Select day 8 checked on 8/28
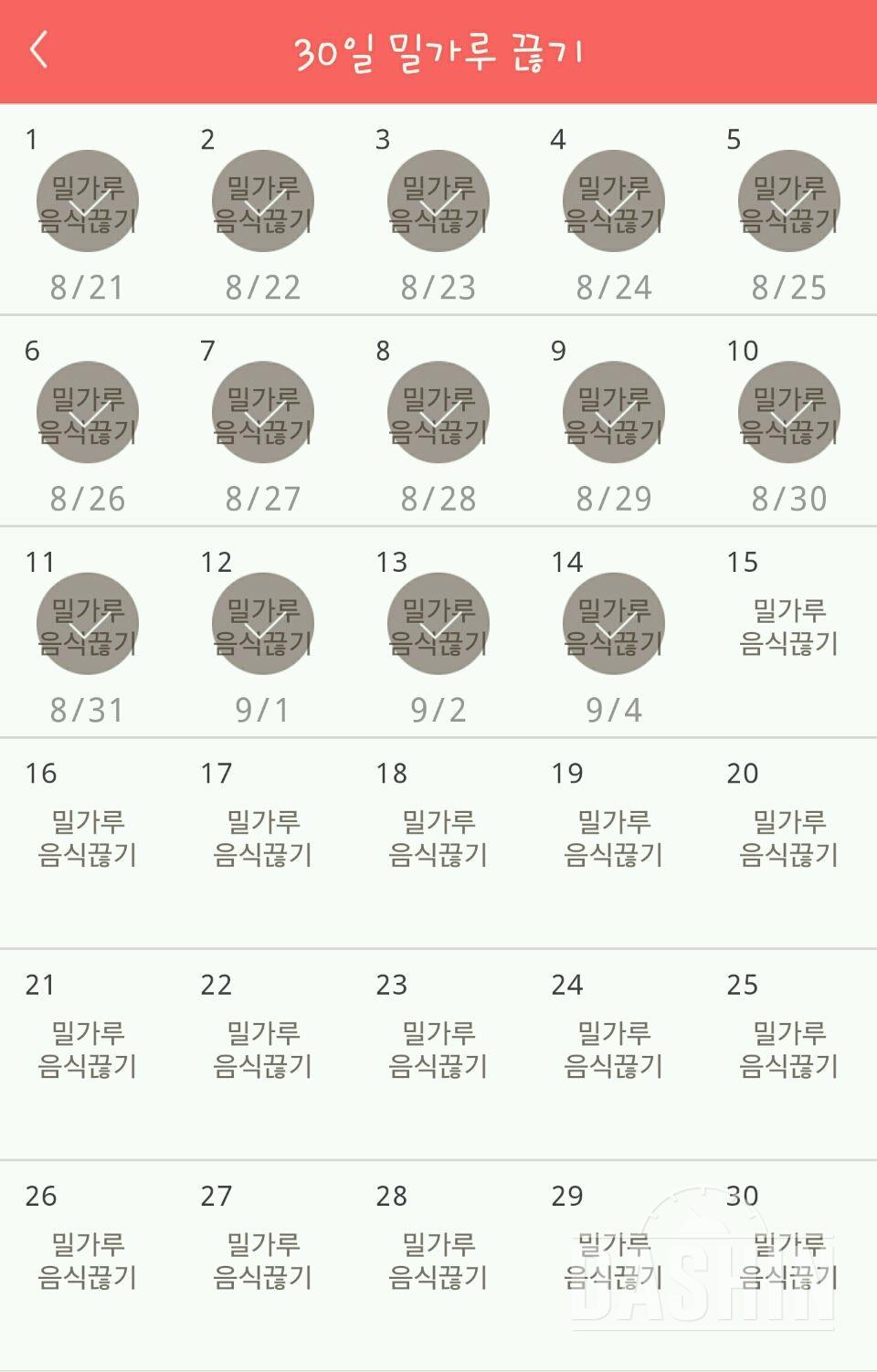877x1372 pixels. (438, 413)
